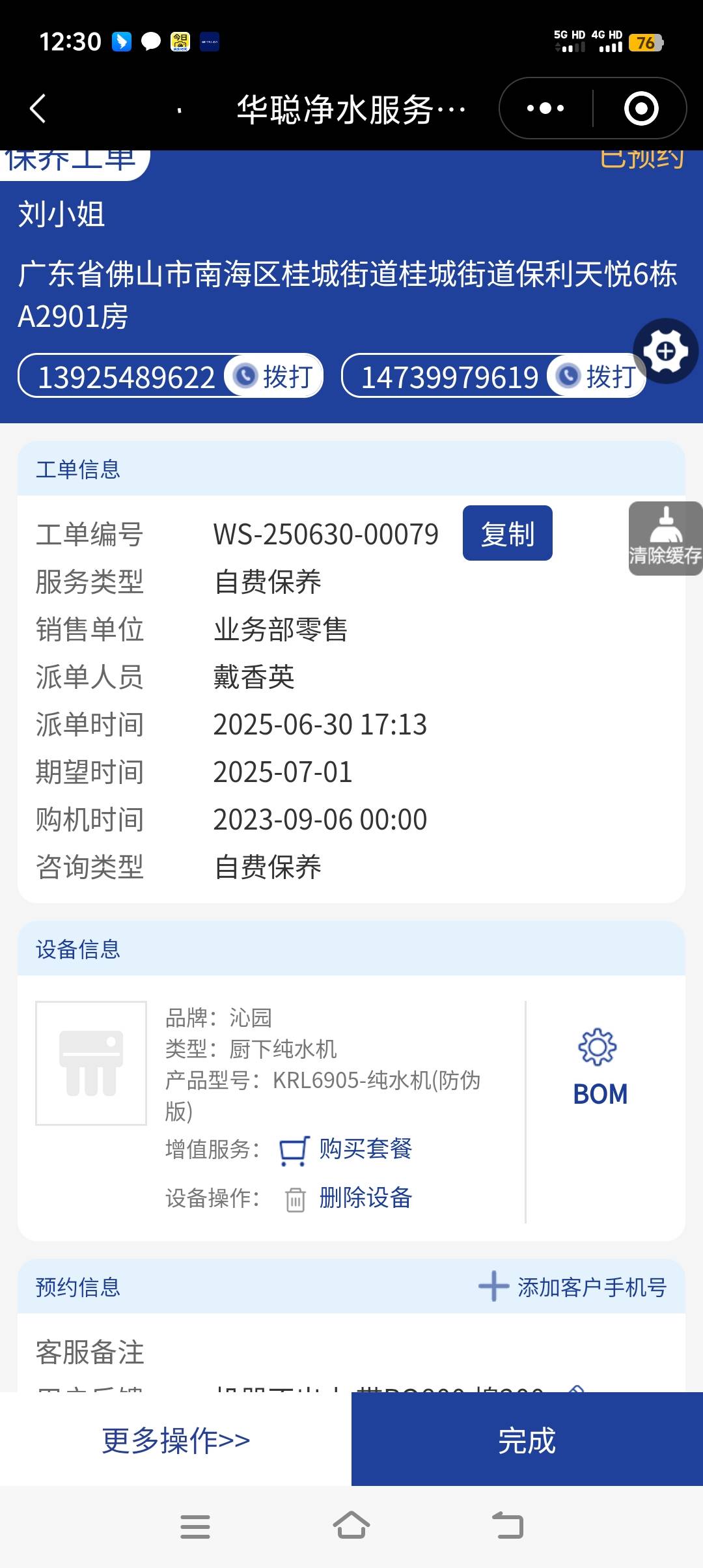This screenshot has height=1568, width=703.
Task: Open the system recent apps menu
Action: pos(195,1526)
